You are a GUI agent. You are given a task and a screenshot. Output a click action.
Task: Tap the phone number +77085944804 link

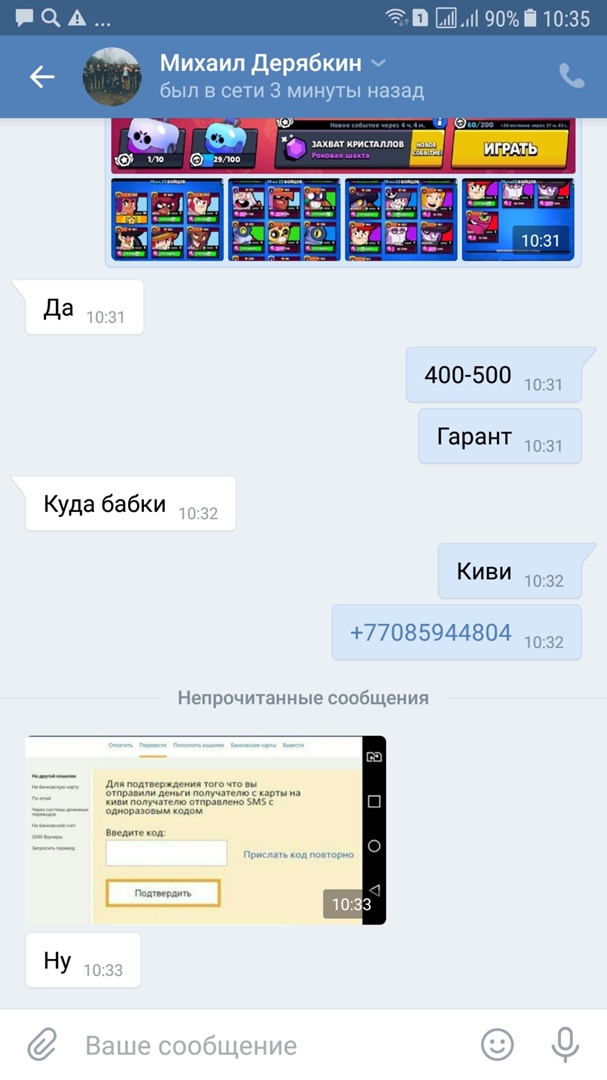(x=430, y=632)
